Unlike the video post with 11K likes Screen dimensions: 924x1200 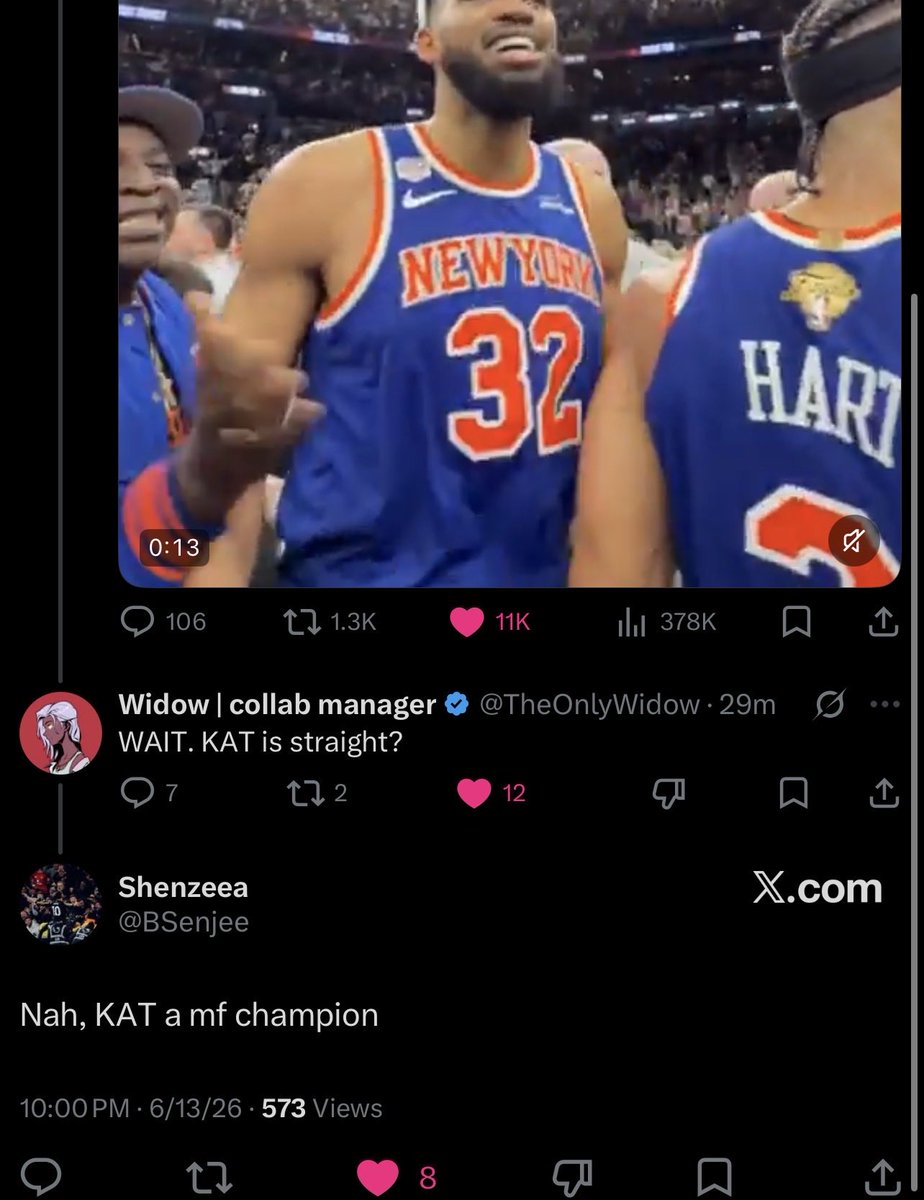click(x=489, y=622)
